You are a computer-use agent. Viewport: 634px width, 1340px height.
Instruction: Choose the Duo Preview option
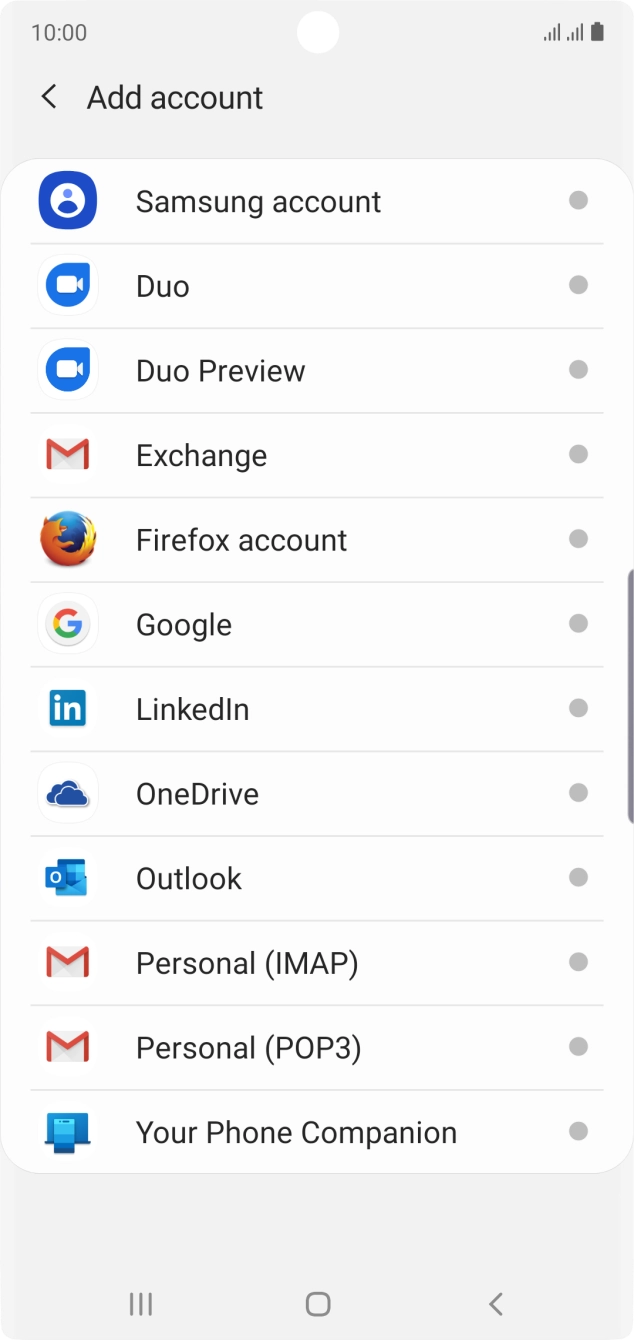pyautogui.click(x=317, y=371)
